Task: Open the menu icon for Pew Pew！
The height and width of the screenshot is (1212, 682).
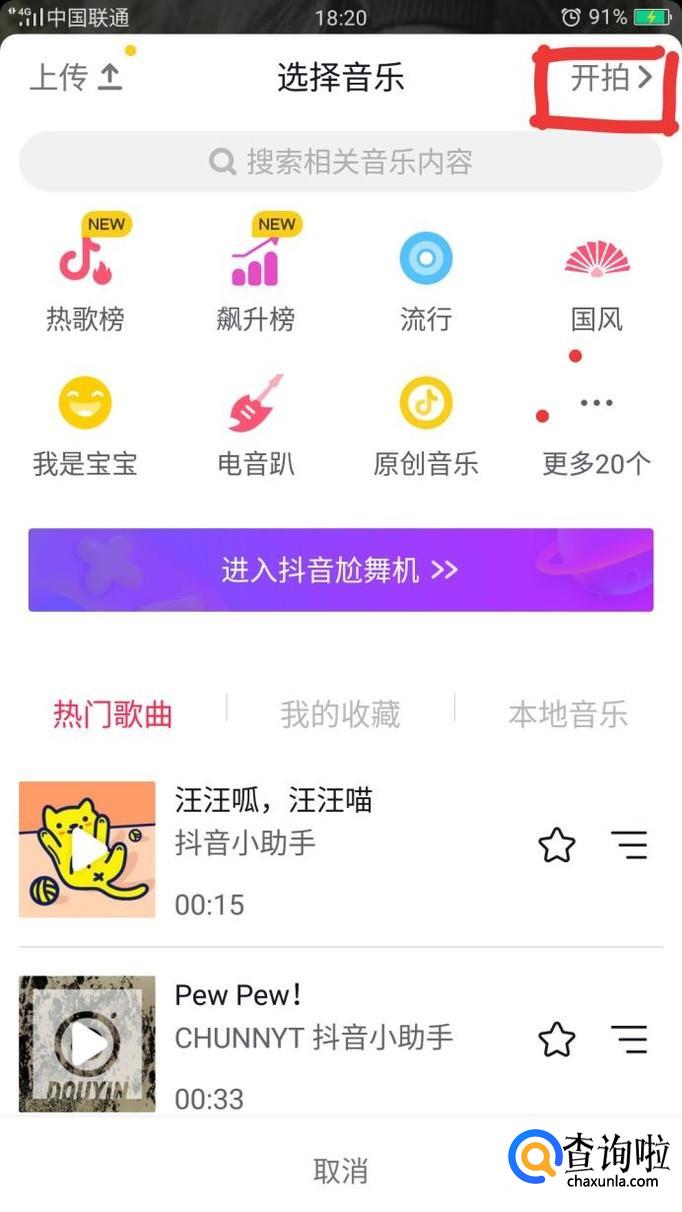Action: coord(629,1040)
